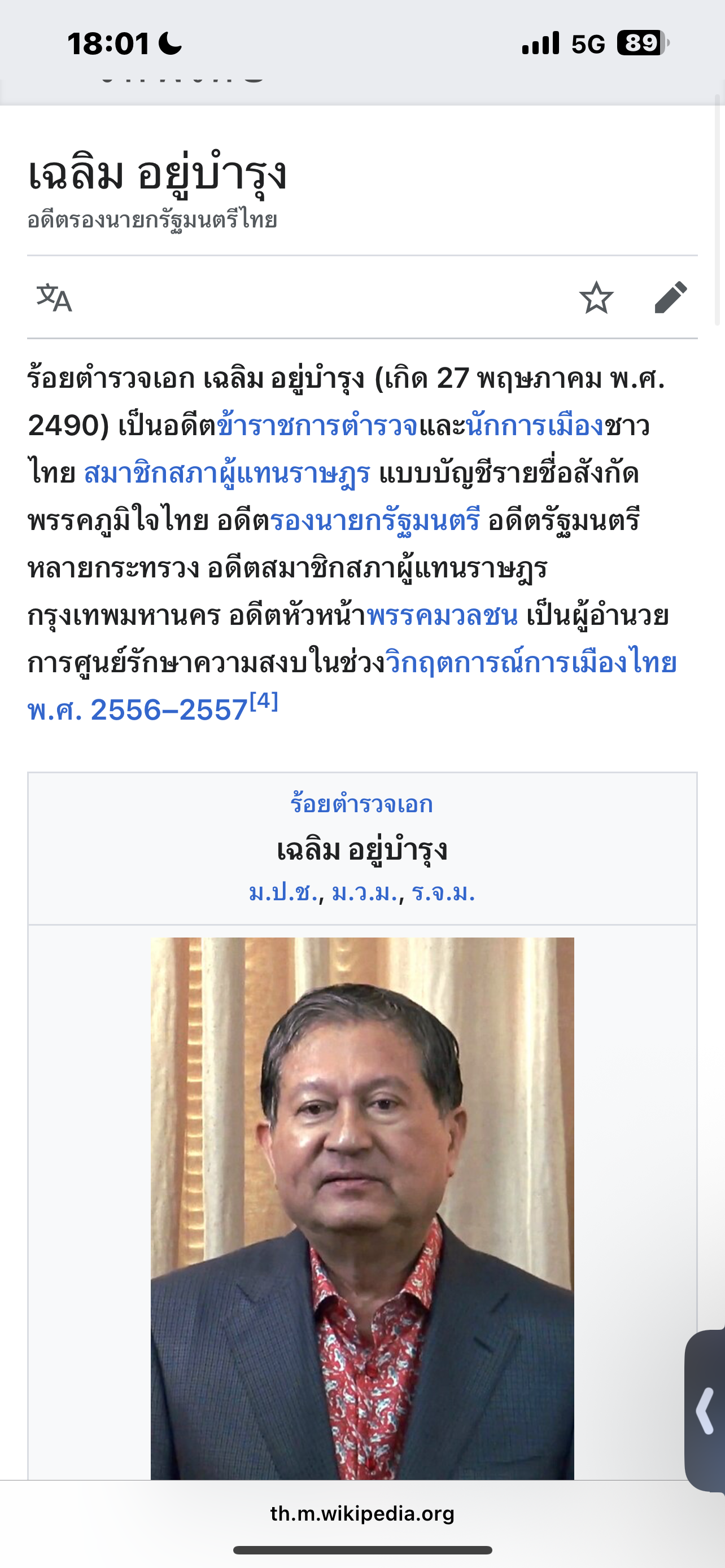725x1568 pixels.
Task: Open ร้อยตำรวจเอก link in infobox
Action: (361, 804)
